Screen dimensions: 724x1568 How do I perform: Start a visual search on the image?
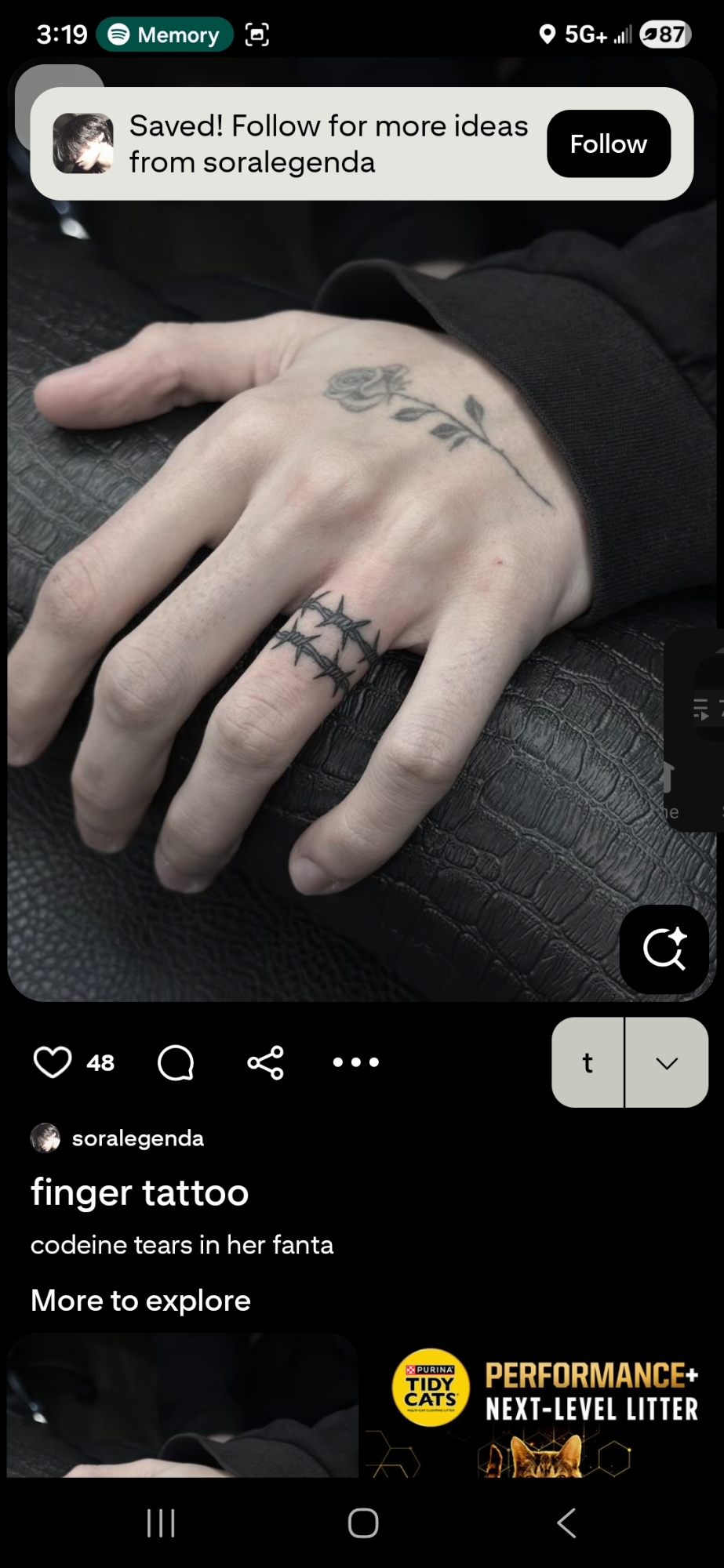pos(664,949)
